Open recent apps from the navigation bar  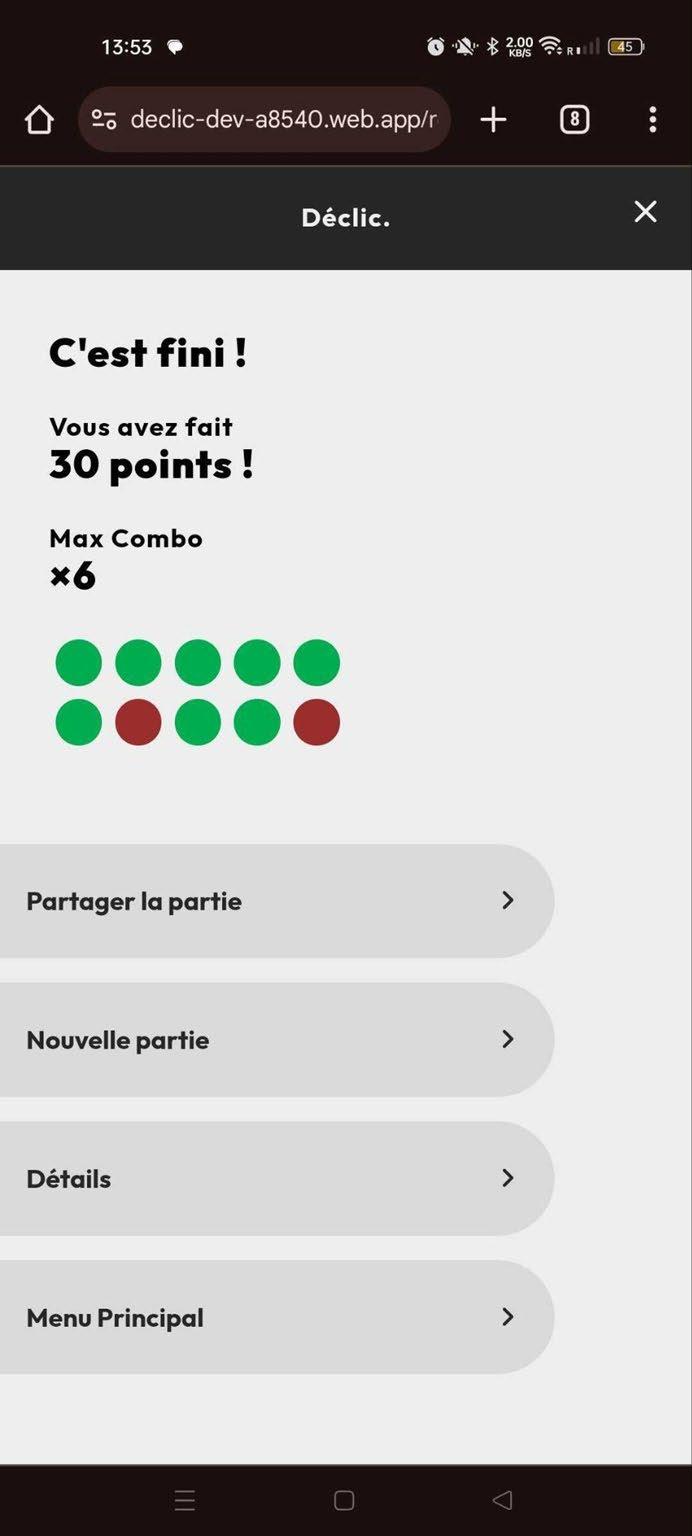click(185, 1500)
